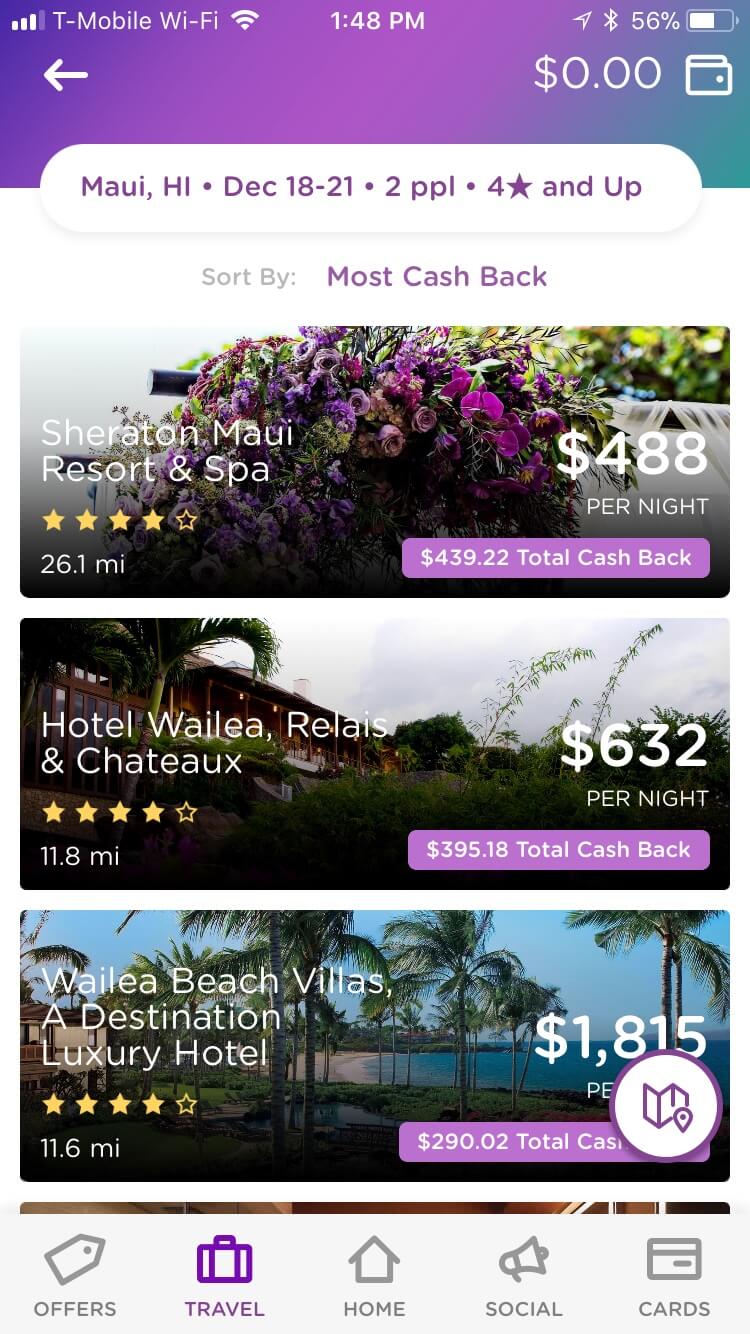Open the wallet icon showing $0.00
This screenshot has height=1334, width=750.
coord(708,75)
